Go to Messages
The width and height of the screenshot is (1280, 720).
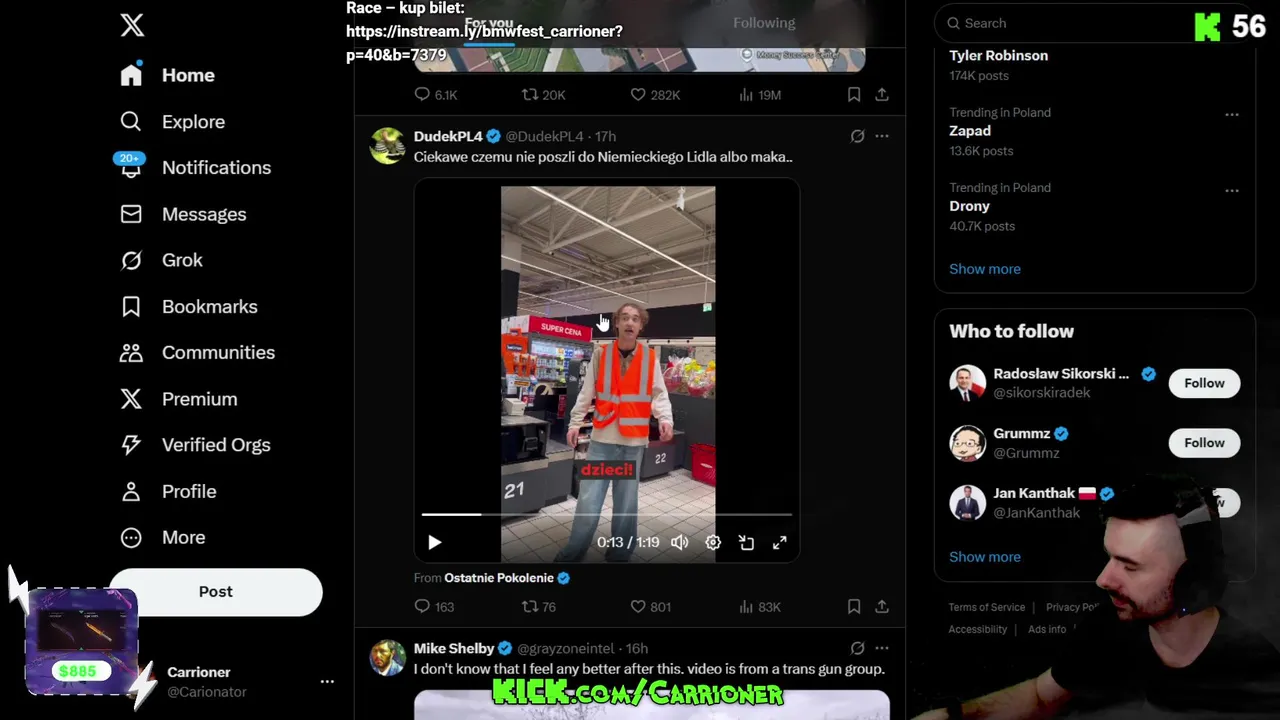point(203,214)
